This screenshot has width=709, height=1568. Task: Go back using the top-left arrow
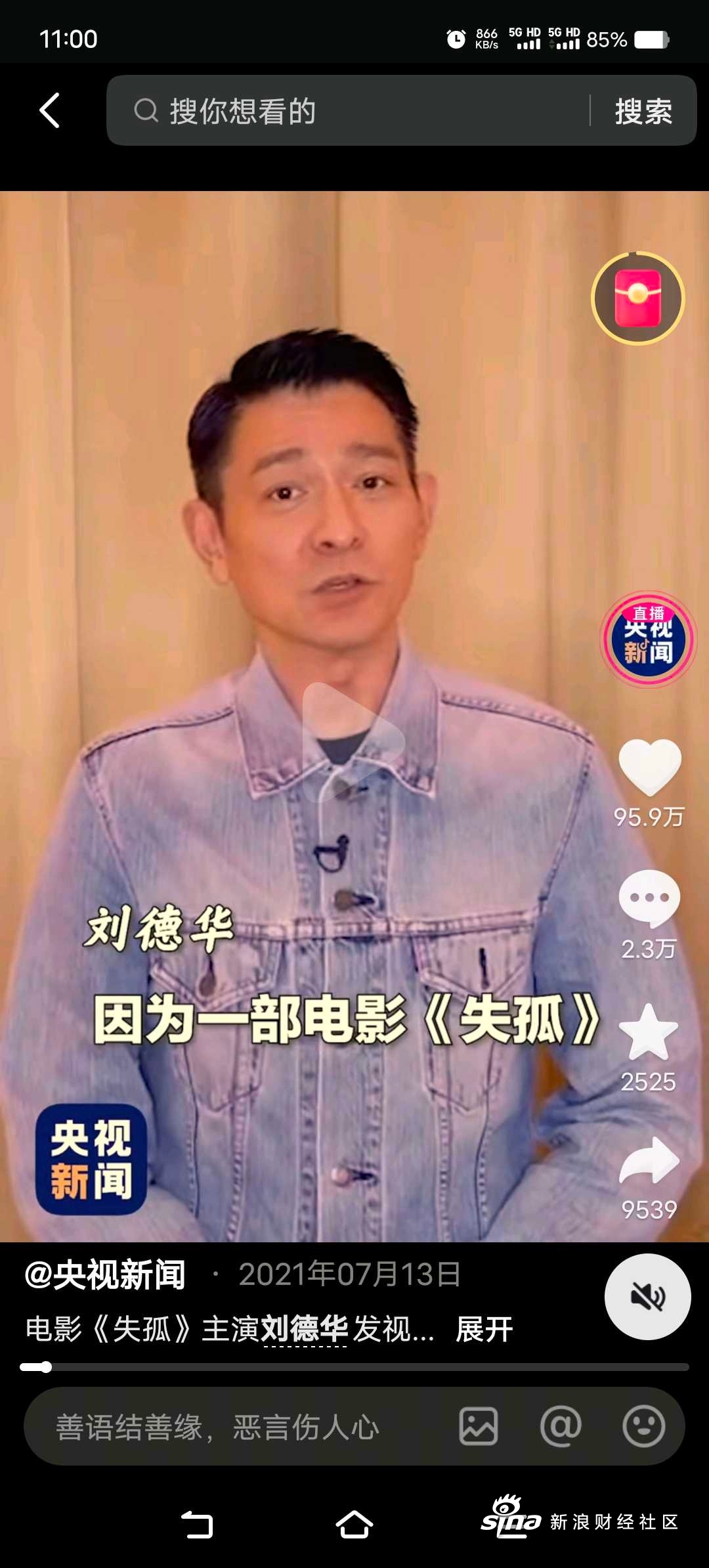pyautogui.click(x=50, y=110)
